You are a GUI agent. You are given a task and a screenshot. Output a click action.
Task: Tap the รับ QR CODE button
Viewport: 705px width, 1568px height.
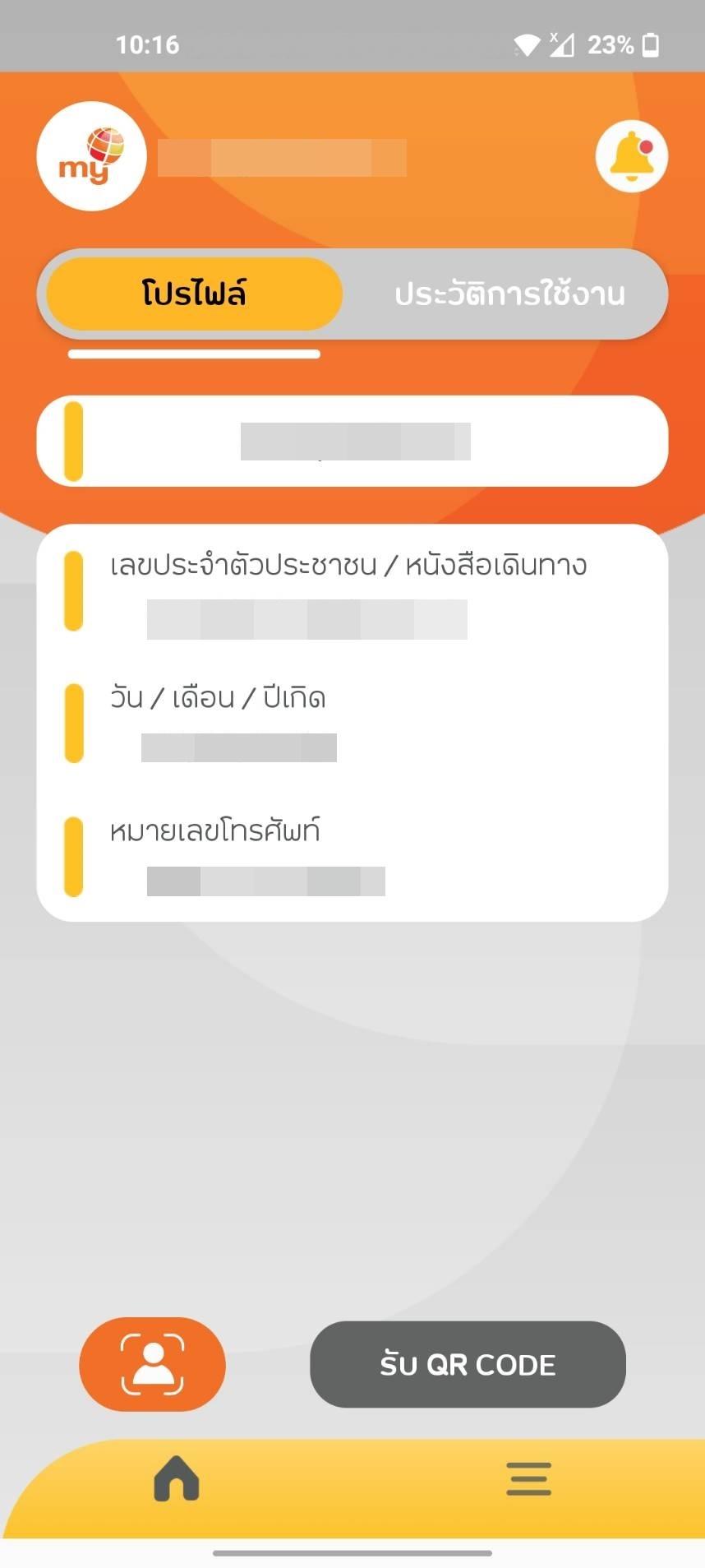tap(468, 1365)
